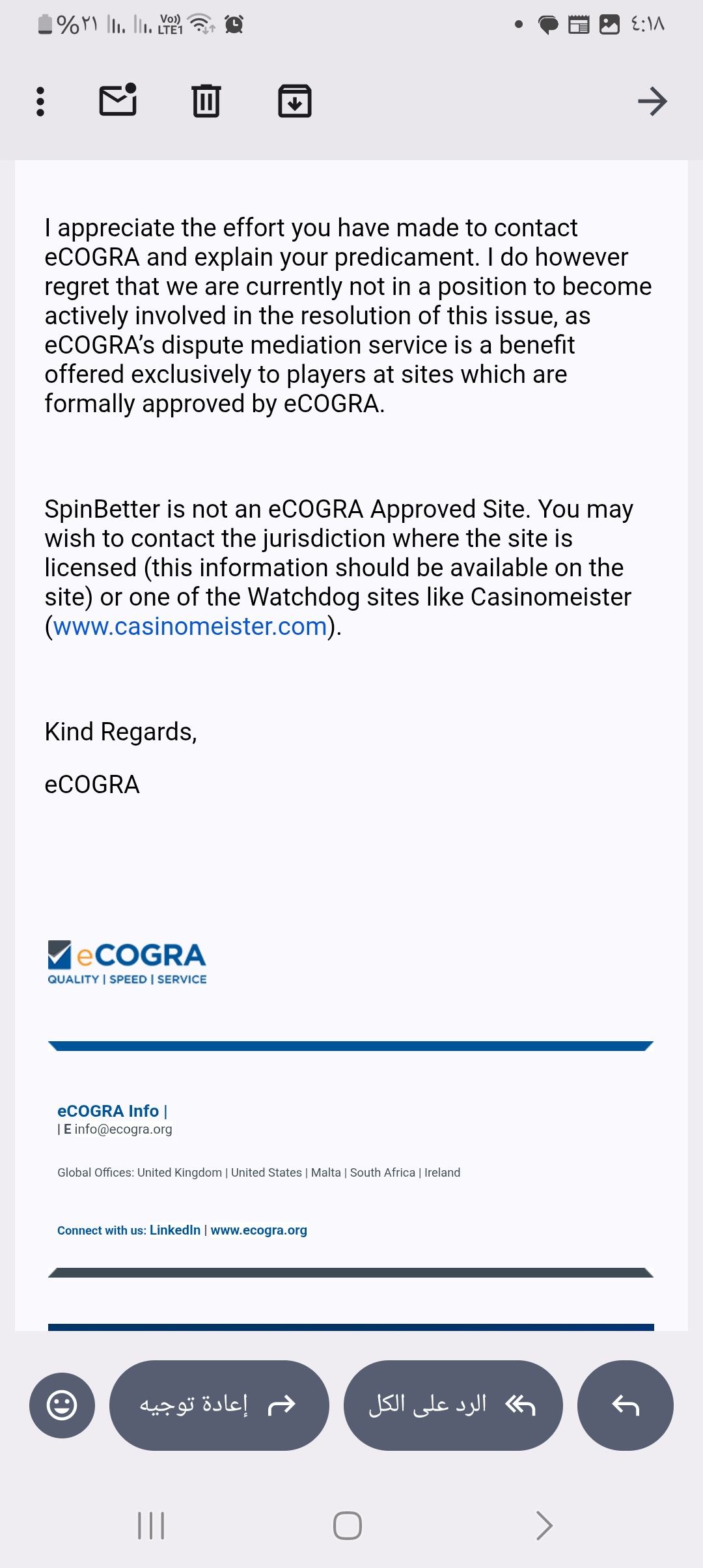Tap the info@ecogra.org email address
Viewport: 703px width, 1568px height.
tap(123, 1129)
